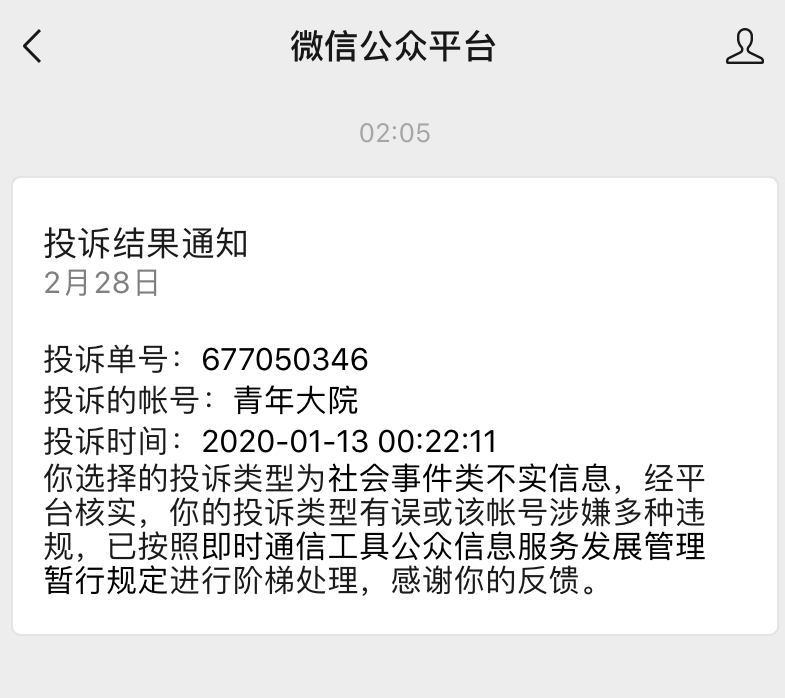This screenshot has height=698, width=785.
Task: Open the account profile icon
Action: (x=744, y=47)
